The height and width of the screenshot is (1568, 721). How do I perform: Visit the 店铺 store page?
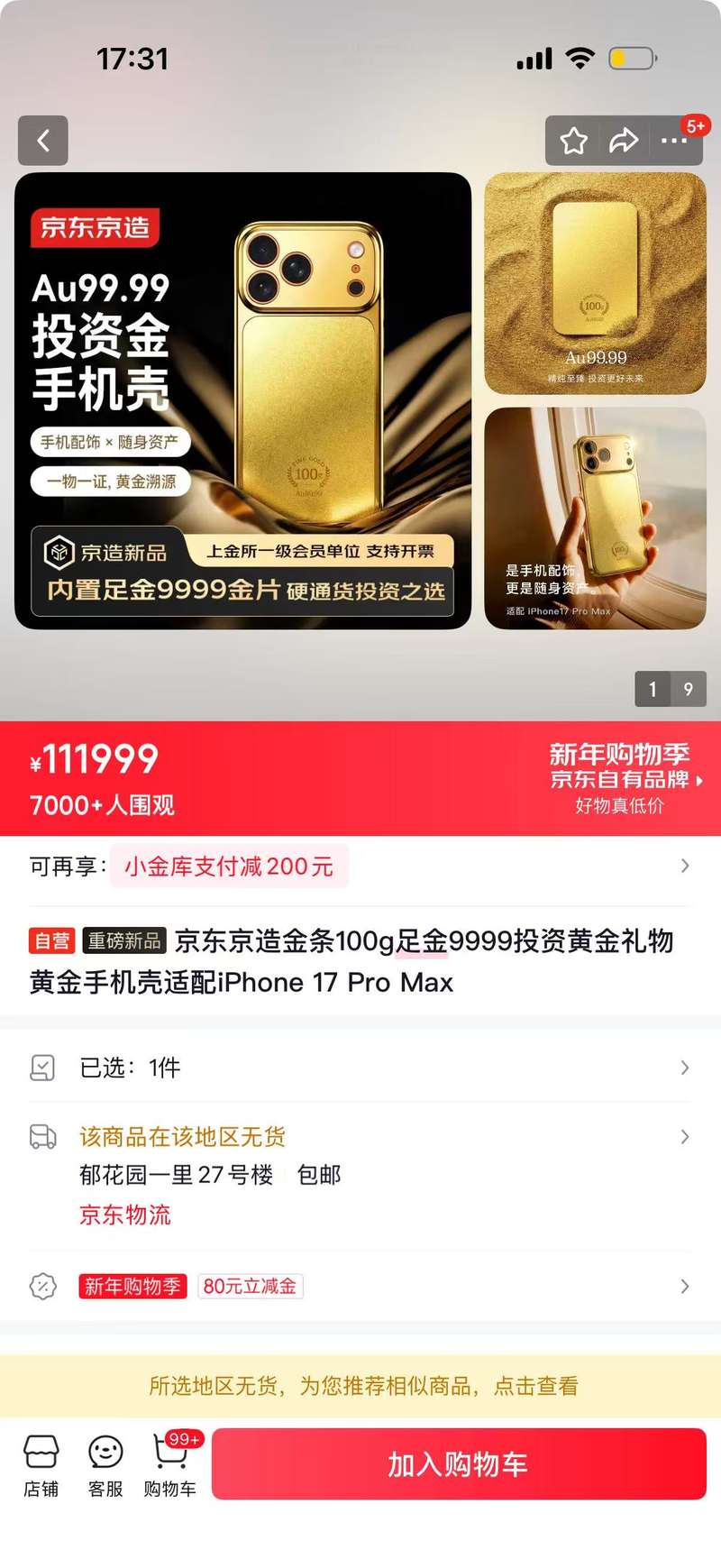tap(41, 1465)
